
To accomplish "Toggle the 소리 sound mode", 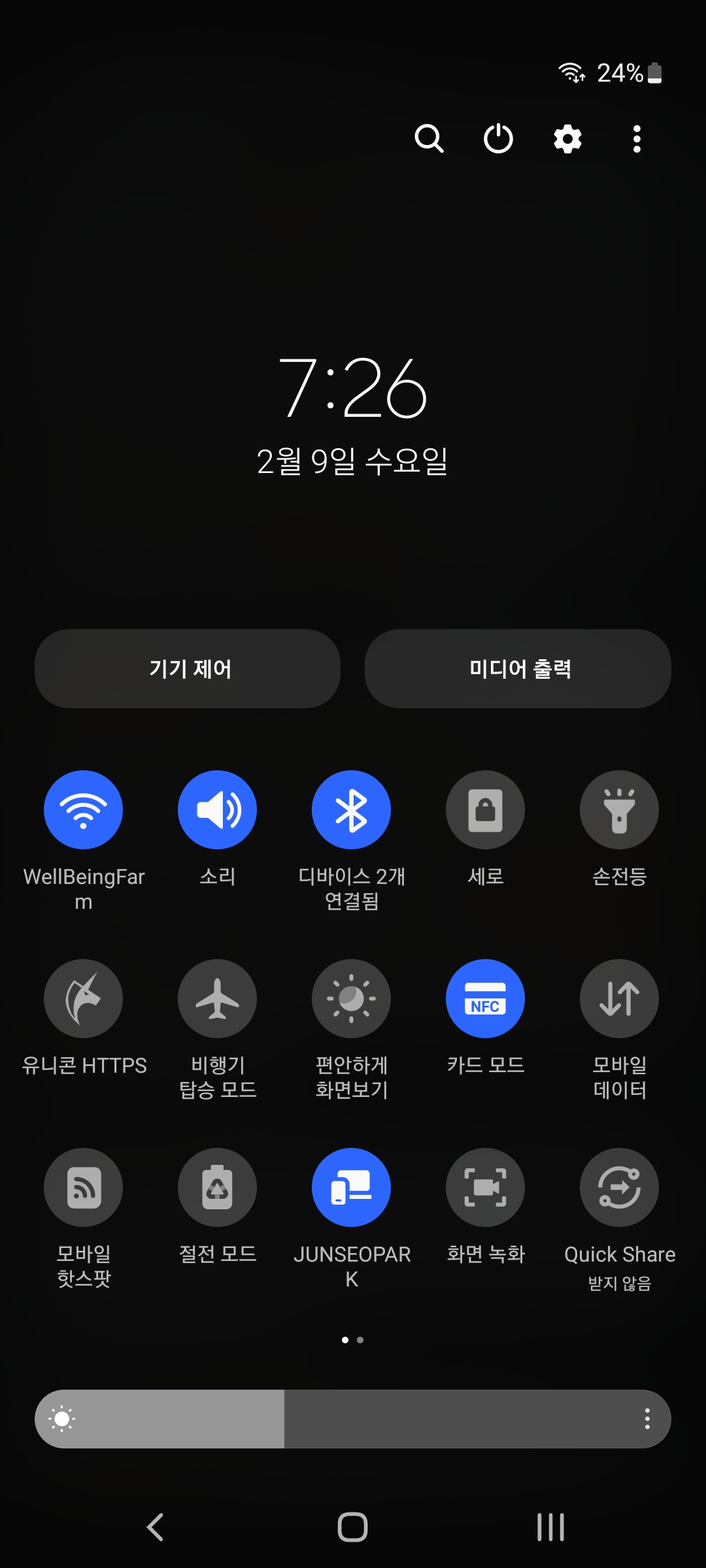I will (217, 809).
